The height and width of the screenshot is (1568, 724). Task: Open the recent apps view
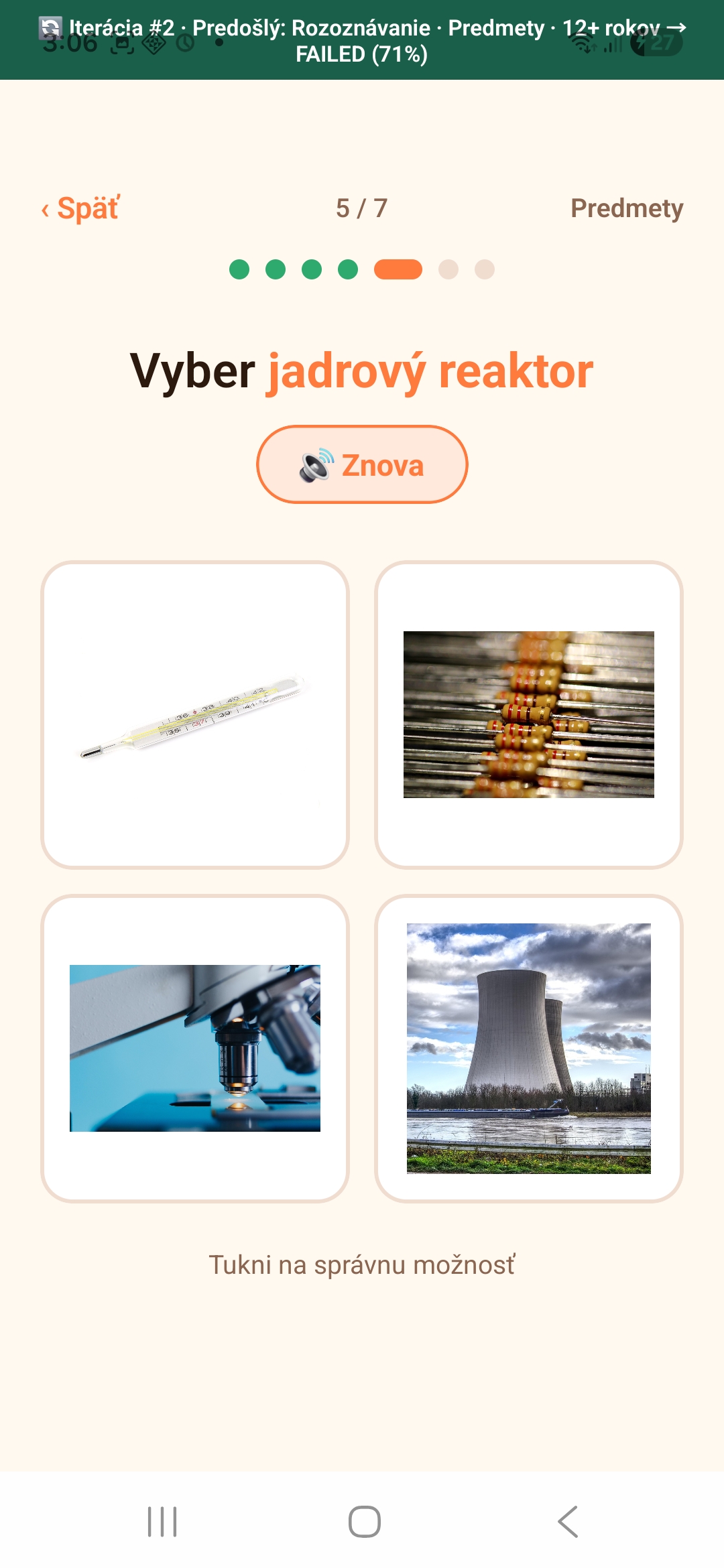(x=162, y=1522)
